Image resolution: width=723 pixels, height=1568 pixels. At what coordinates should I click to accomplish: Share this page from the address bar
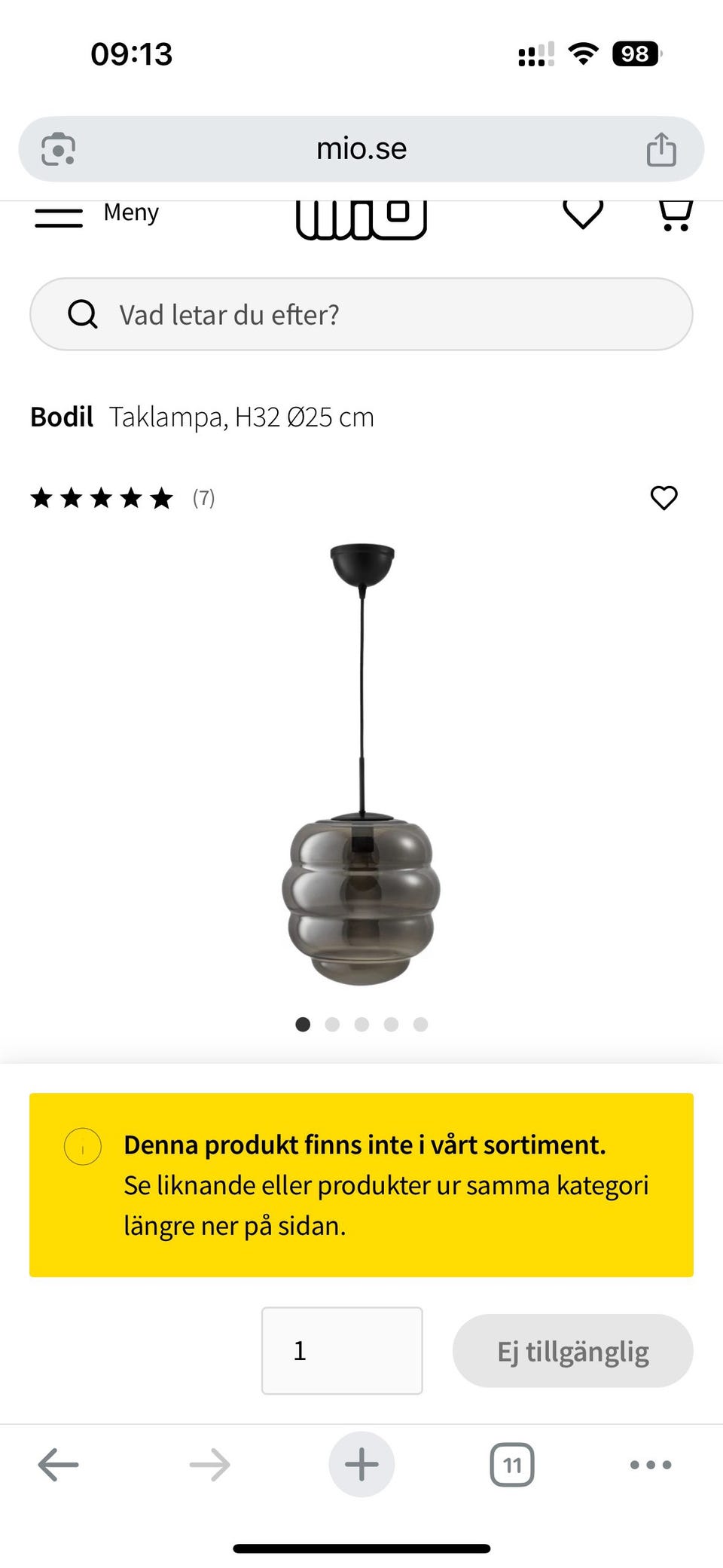pos(661,149)
